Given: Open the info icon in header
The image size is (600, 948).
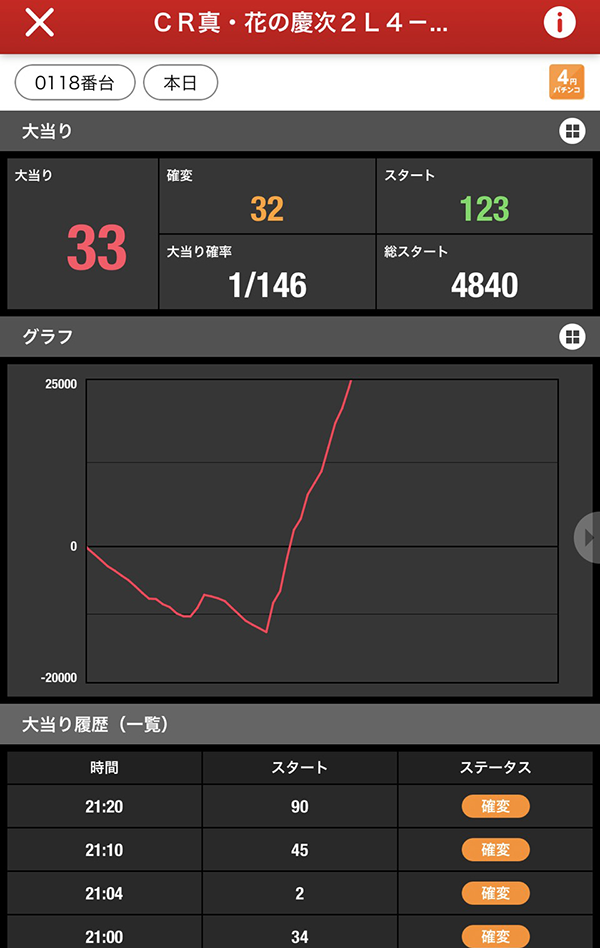Looking at the screenshot, I should [x=560, y=23].
